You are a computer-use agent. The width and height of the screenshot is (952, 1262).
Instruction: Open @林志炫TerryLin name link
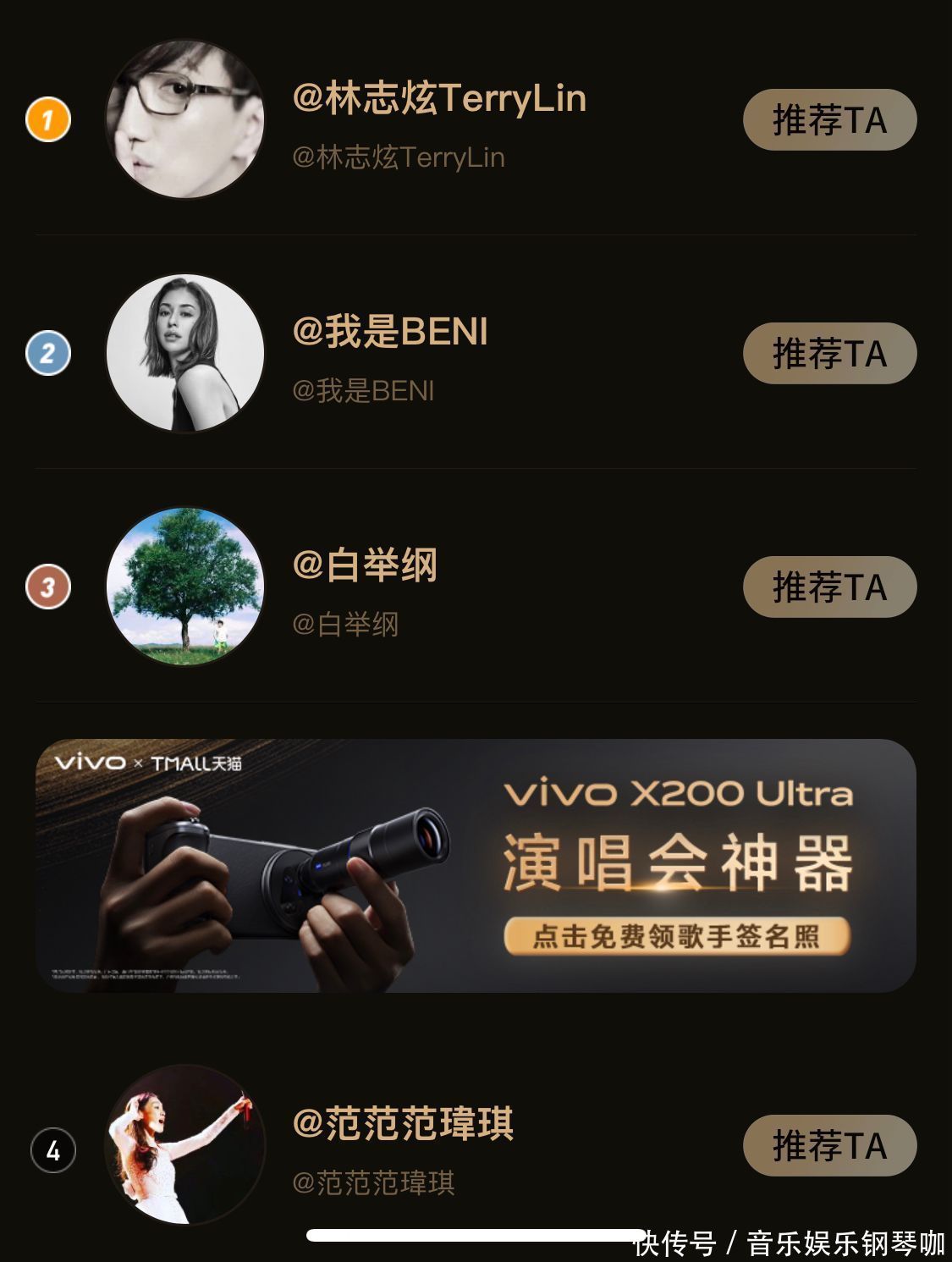point(439,98)
